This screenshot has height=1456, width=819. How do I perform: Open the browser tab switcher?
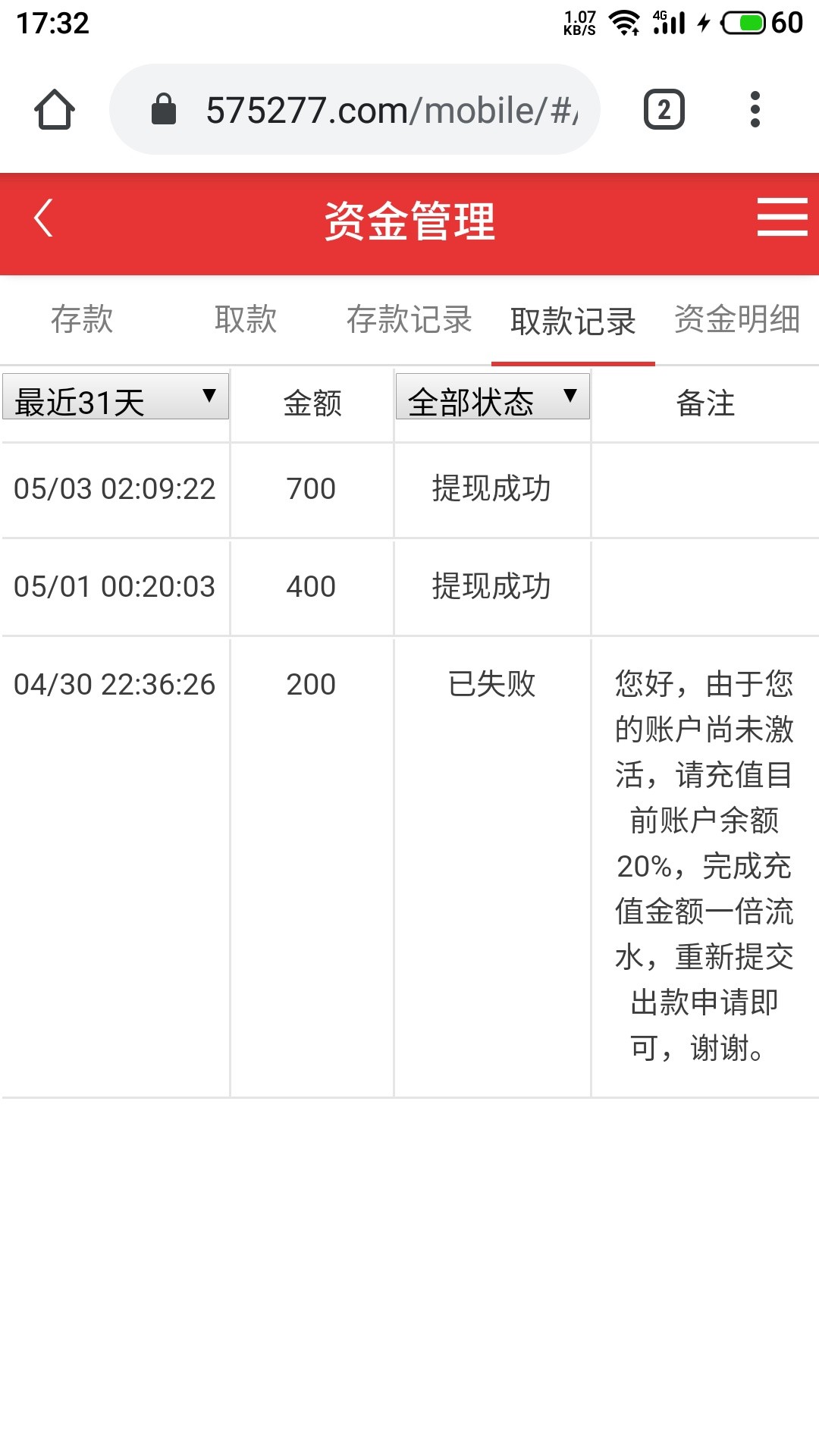click(664, 110)
